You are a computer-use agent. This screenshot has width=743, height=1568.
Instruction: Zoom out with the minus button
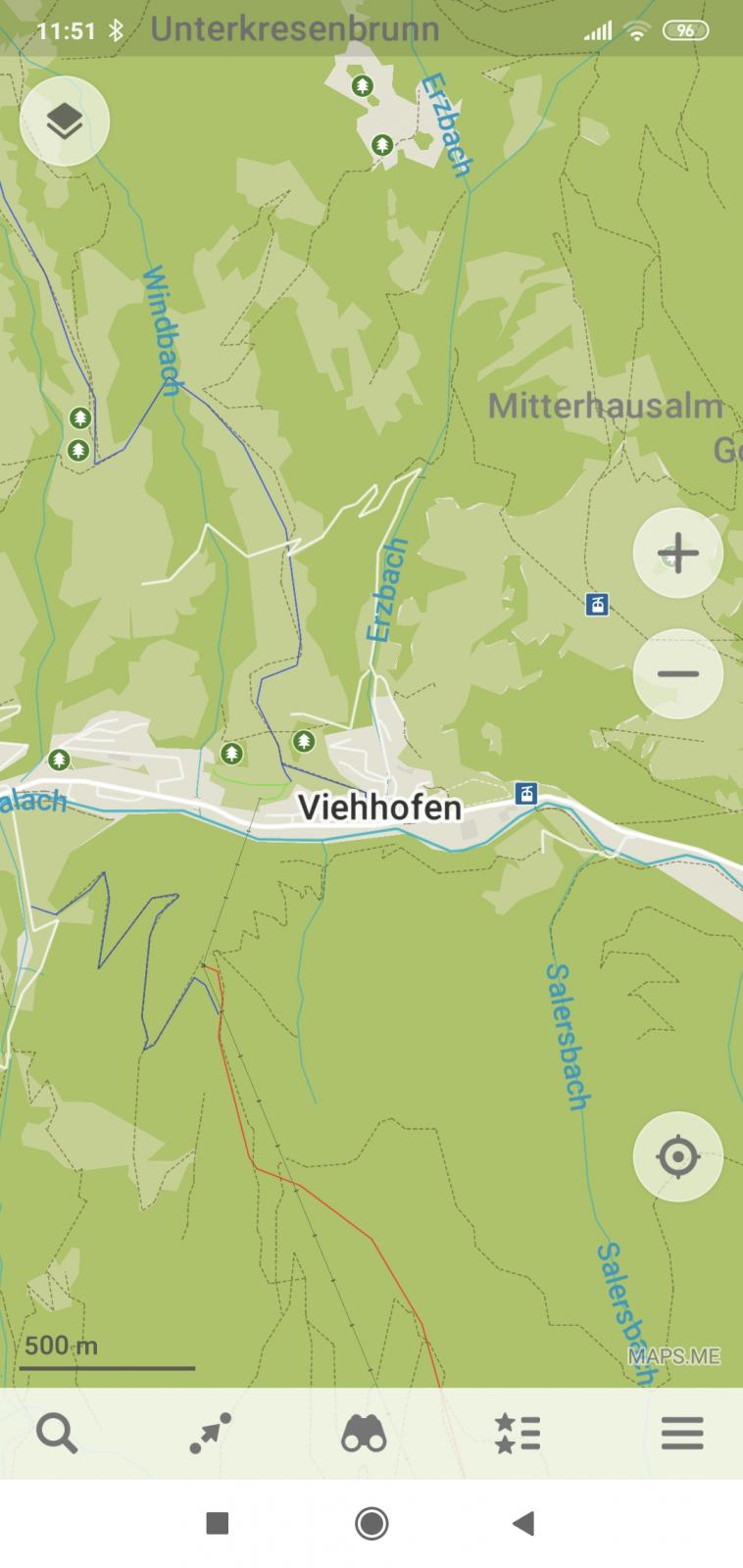point(677,674)
